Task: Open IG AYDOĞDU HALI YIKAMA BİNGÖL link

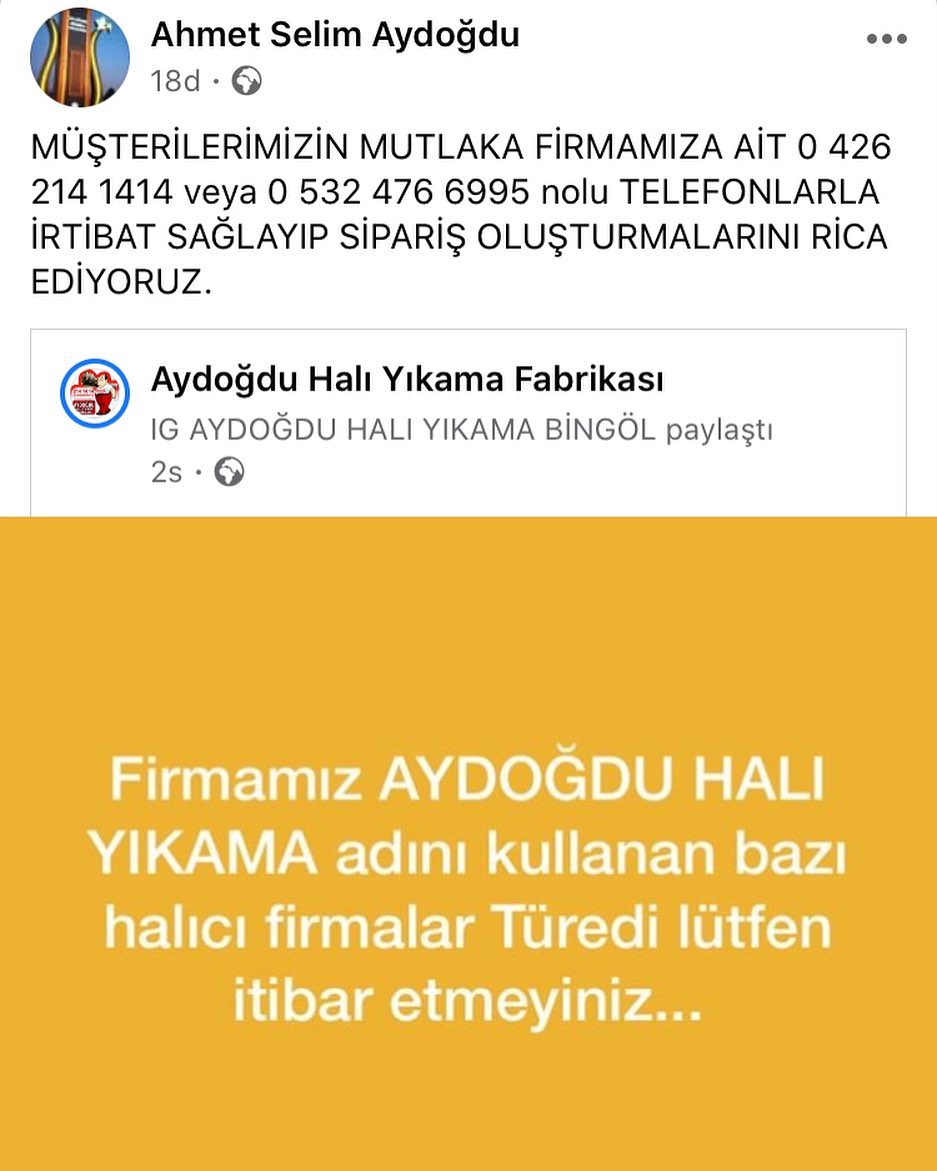Action: coord(403,430)
